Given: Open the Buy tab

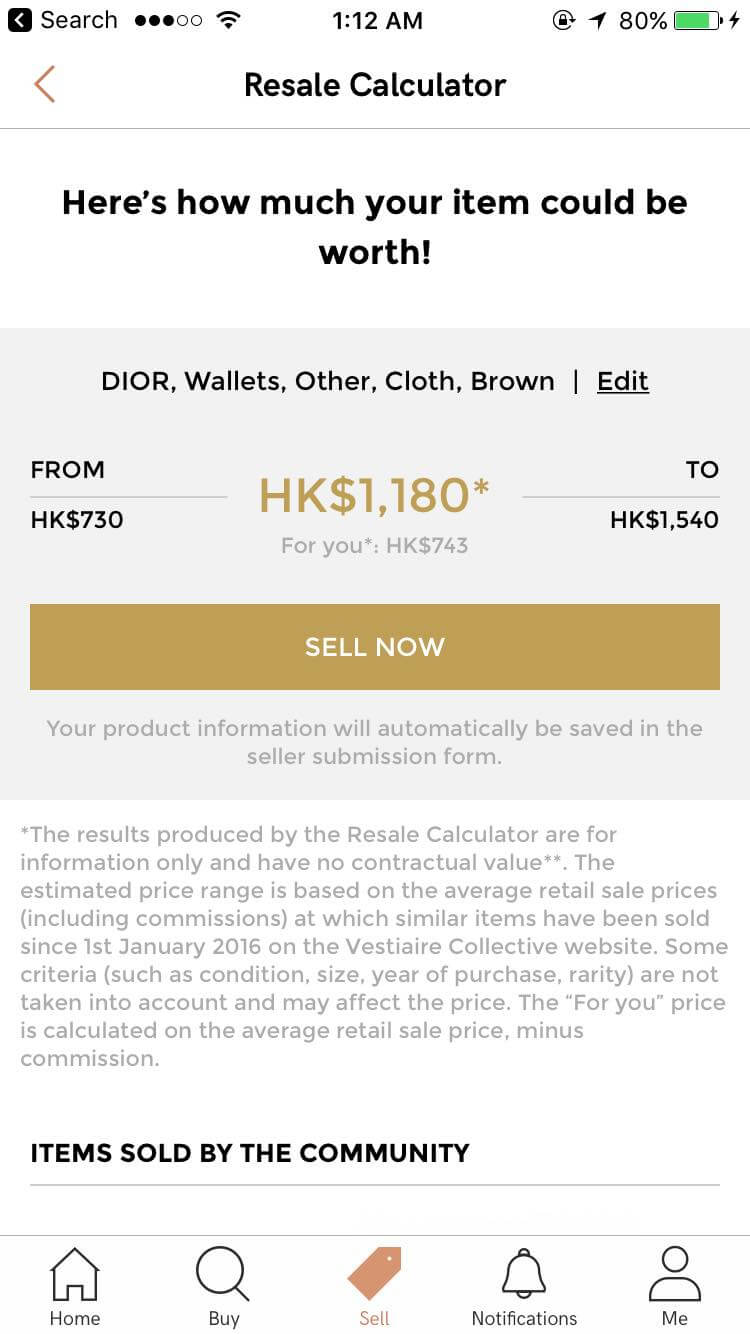Looking at the screenshot, I should (224, 1286).
